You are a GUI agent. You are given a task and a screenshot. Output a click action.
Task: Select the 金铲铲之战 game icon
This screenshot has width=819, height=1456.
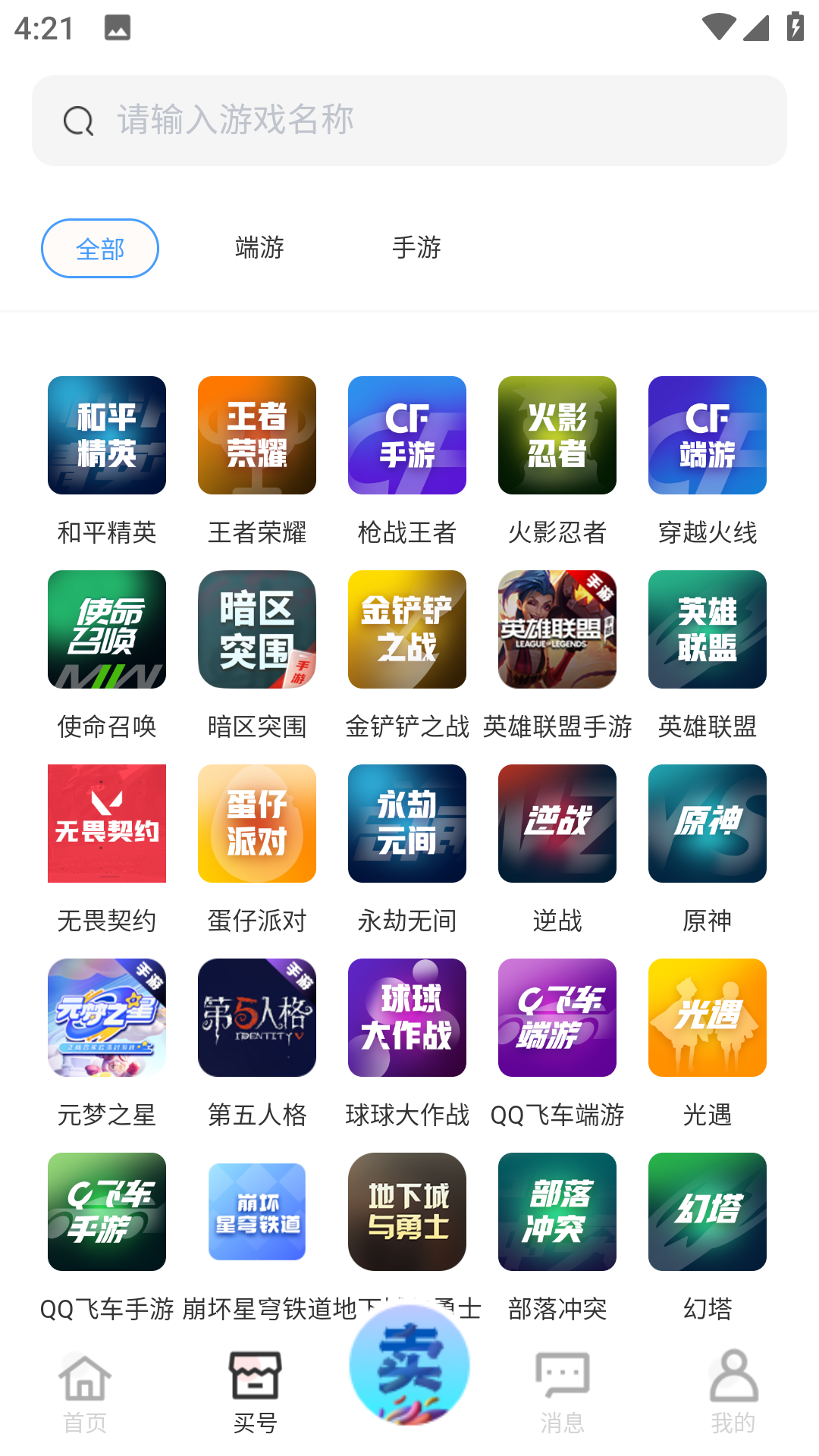pyautogui.click(x=406, y=629)
